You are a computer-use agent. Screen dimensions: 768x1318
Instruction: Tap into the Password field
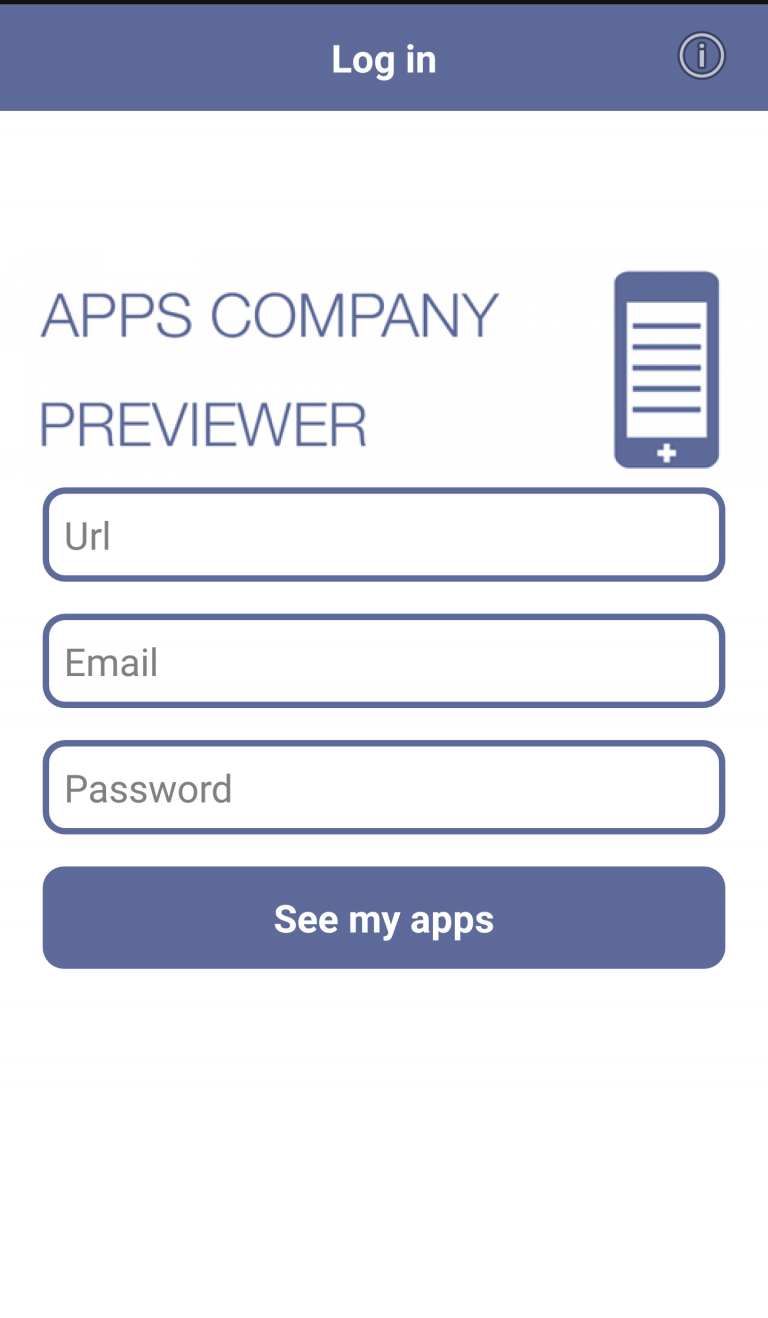pyautogui.click(x=383, y=788)
